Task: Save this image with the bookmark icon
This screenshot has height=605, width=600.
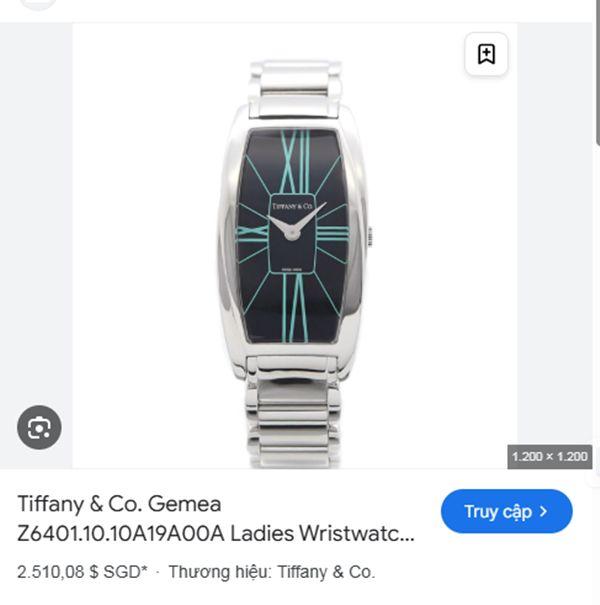Action: click(x=486, y=55)
